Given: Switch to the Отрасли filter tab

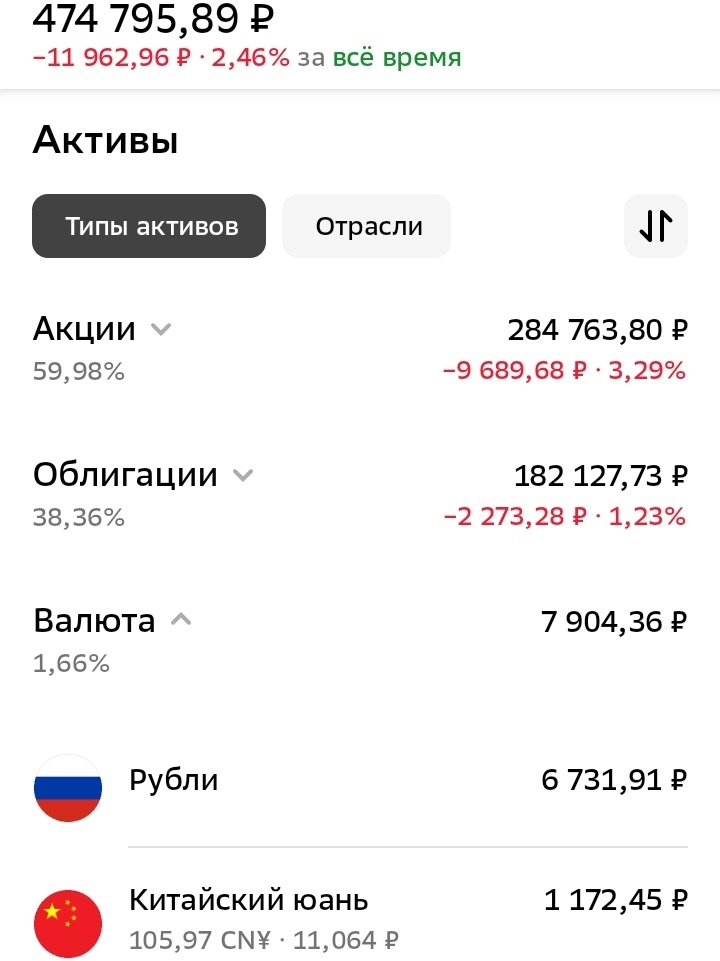Looking at the screenshot, I should (x=365, y=226).
